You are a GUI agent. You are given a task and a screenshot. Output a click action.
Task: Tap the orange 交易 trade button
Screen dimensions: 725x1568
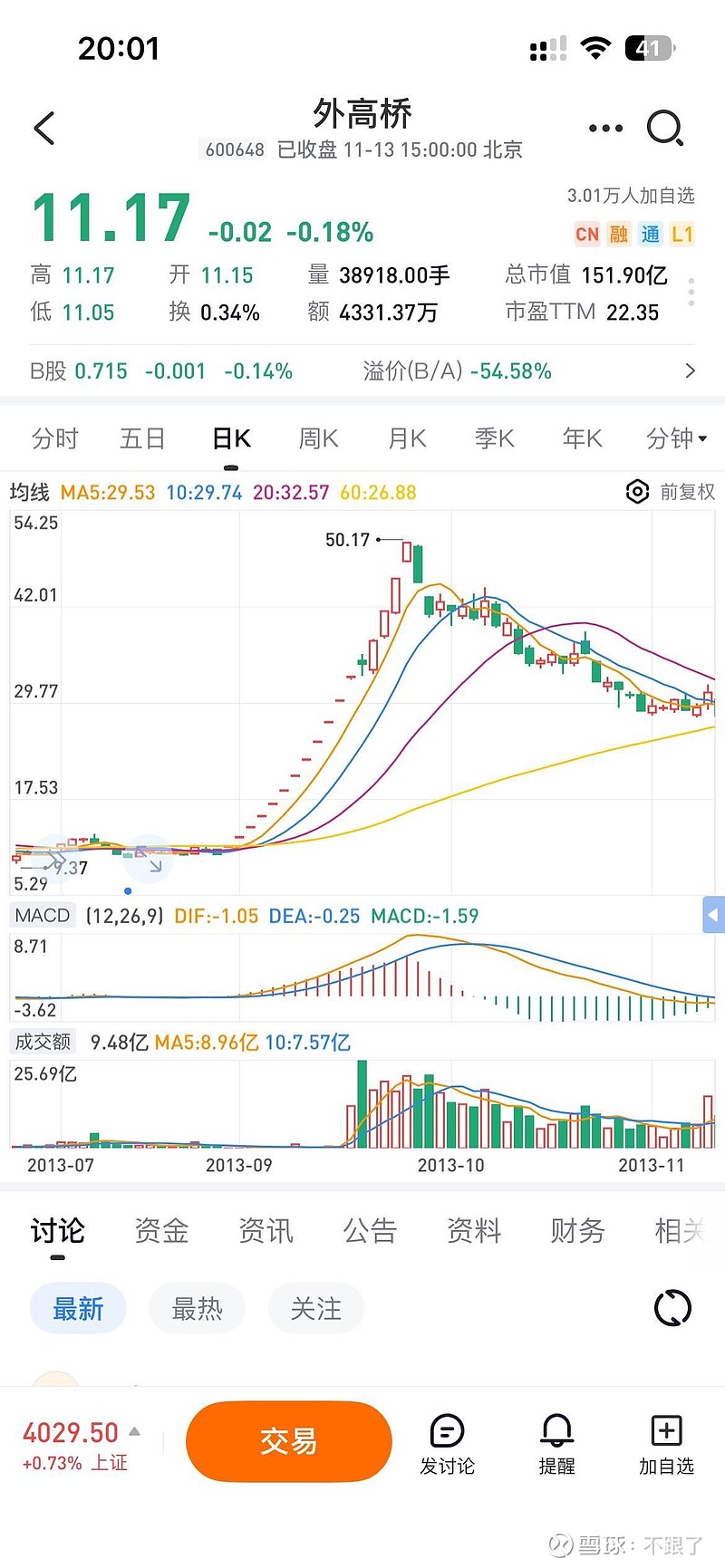[x=288, y=1440]
